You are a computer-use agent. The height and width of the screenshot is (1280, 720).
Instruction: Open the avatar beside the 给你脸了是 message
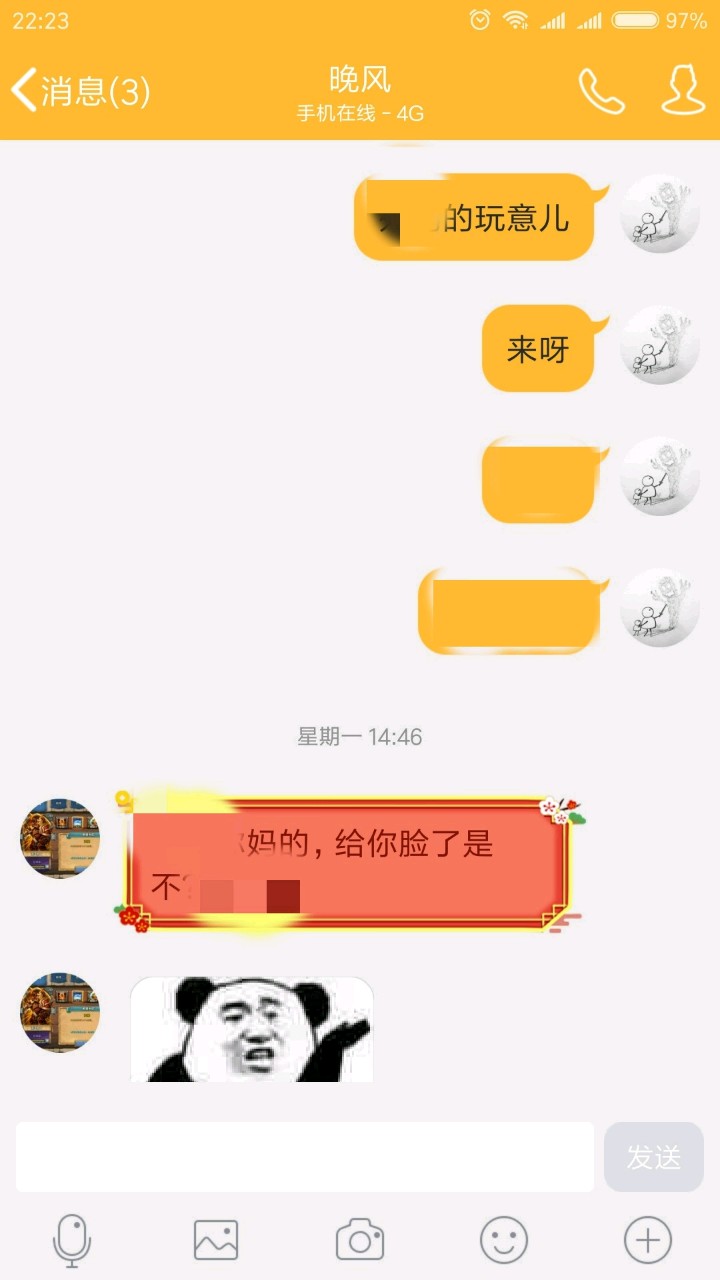point(60,838)
